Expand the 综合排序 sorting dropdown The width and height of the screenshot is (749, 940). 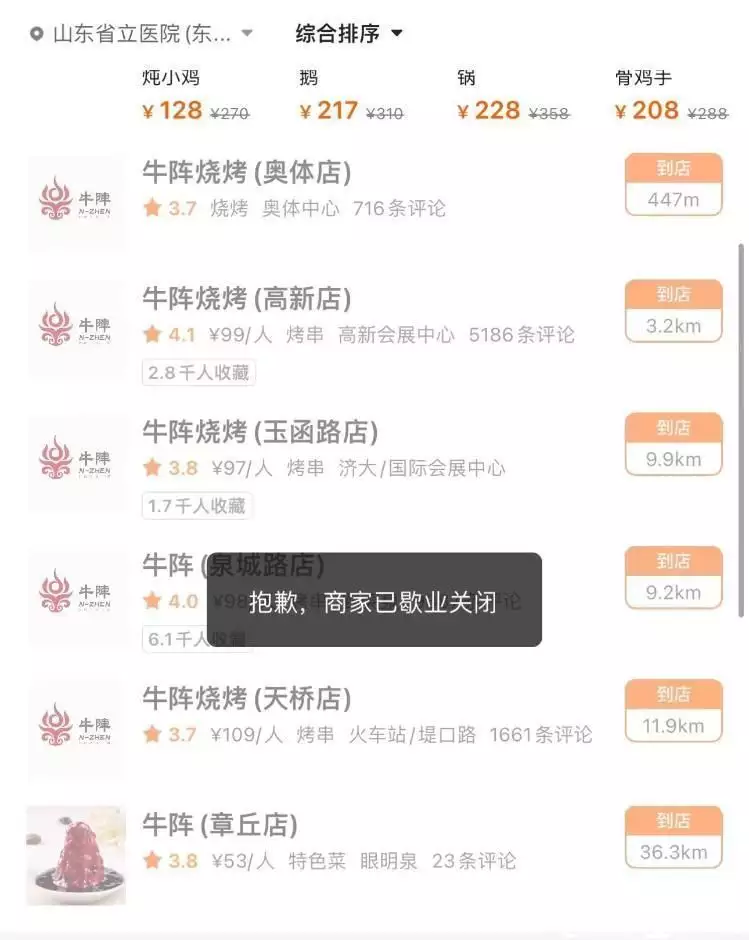point(349,34)
